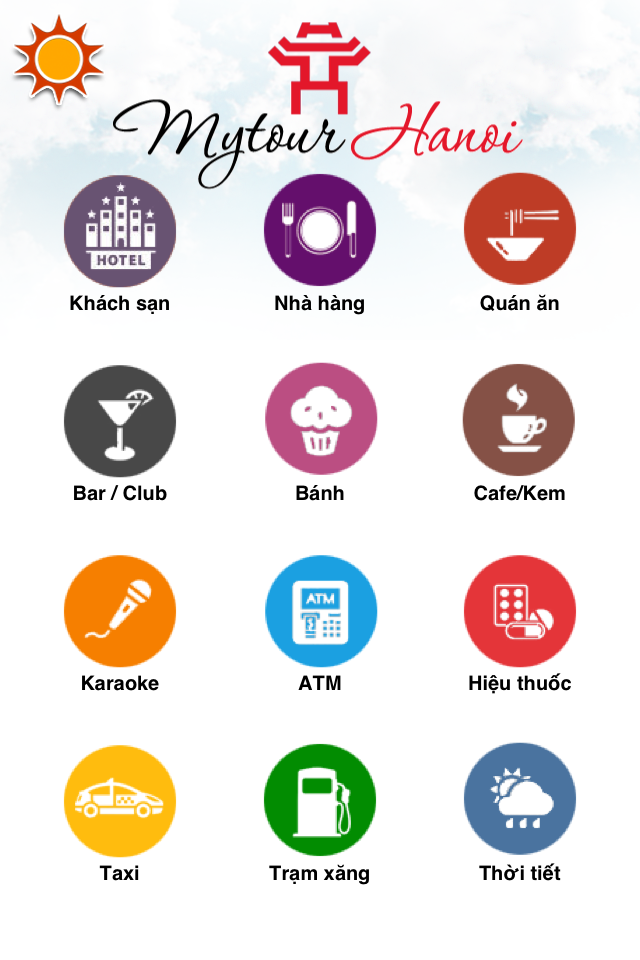This screenshot has height=960, width=640.
Task: Open the Khách sạn hotel category
Action: click(x=120, y=231)
